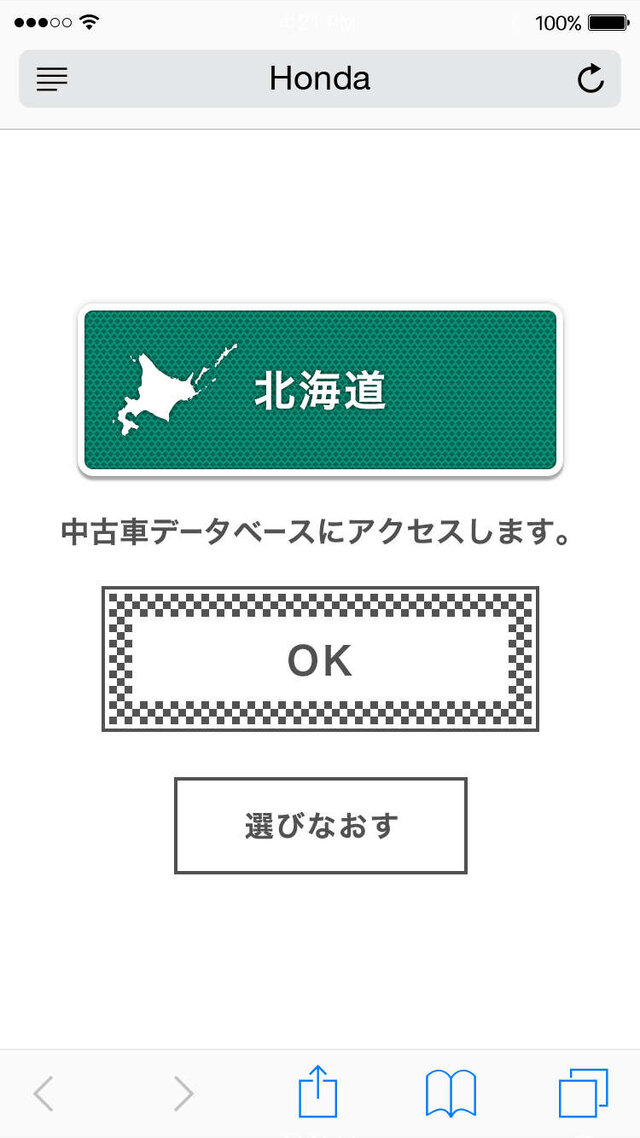
Task: Open Safari bookmarks
Action: click(x=451, y=1093)
